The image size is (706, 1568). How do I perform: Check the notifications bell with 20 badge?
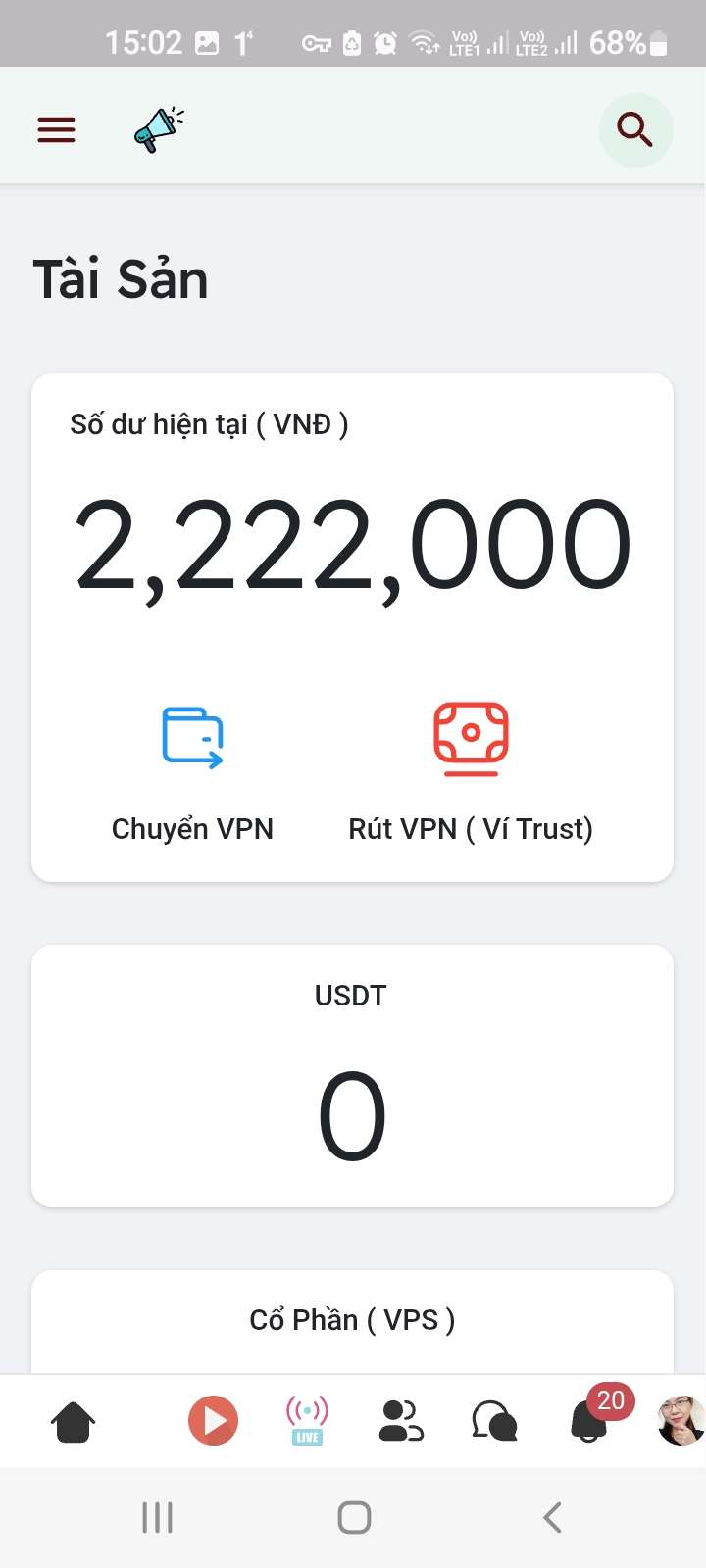[594, 1416]
